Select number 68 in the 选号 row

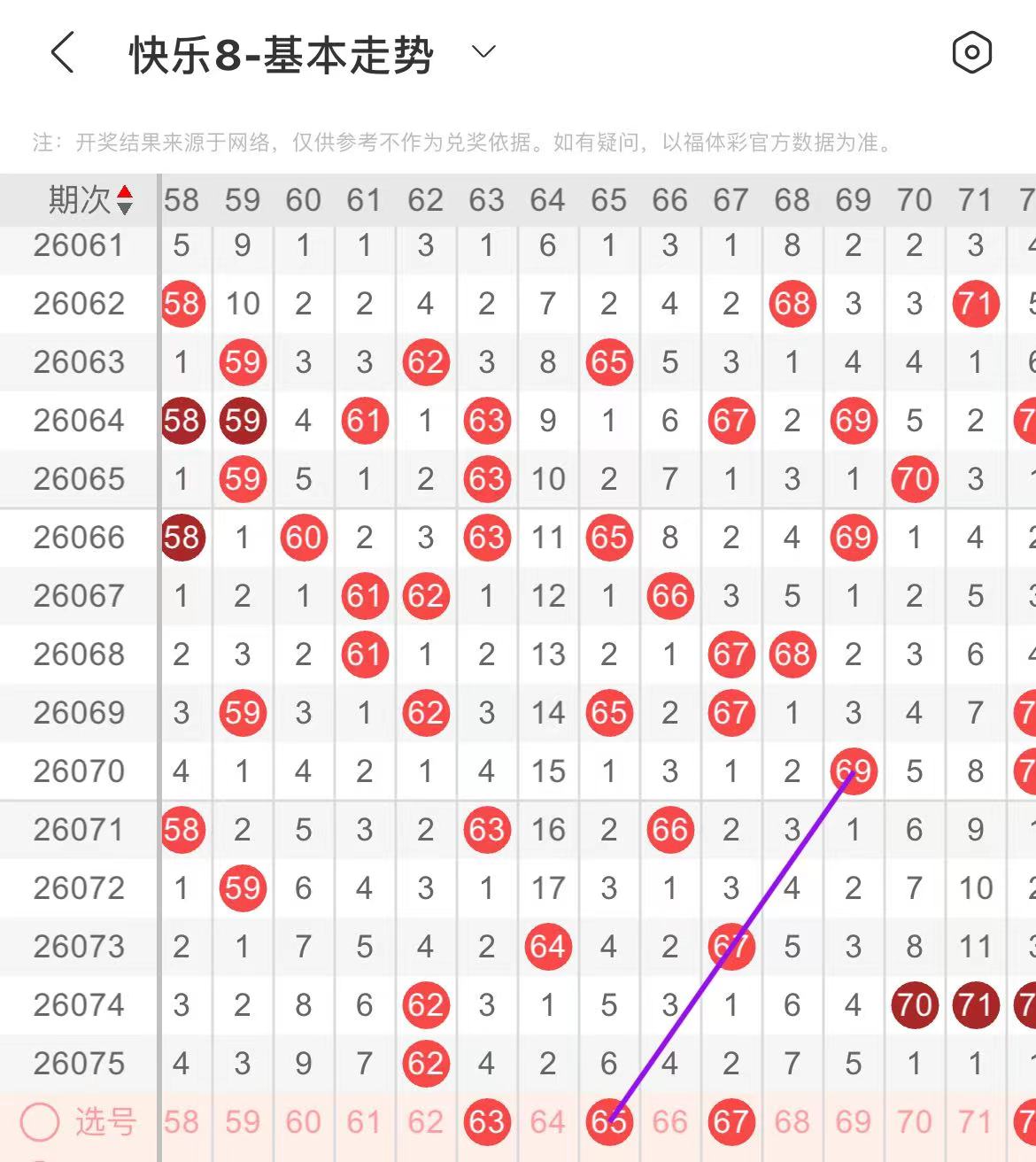click(x=792, y=1122)
